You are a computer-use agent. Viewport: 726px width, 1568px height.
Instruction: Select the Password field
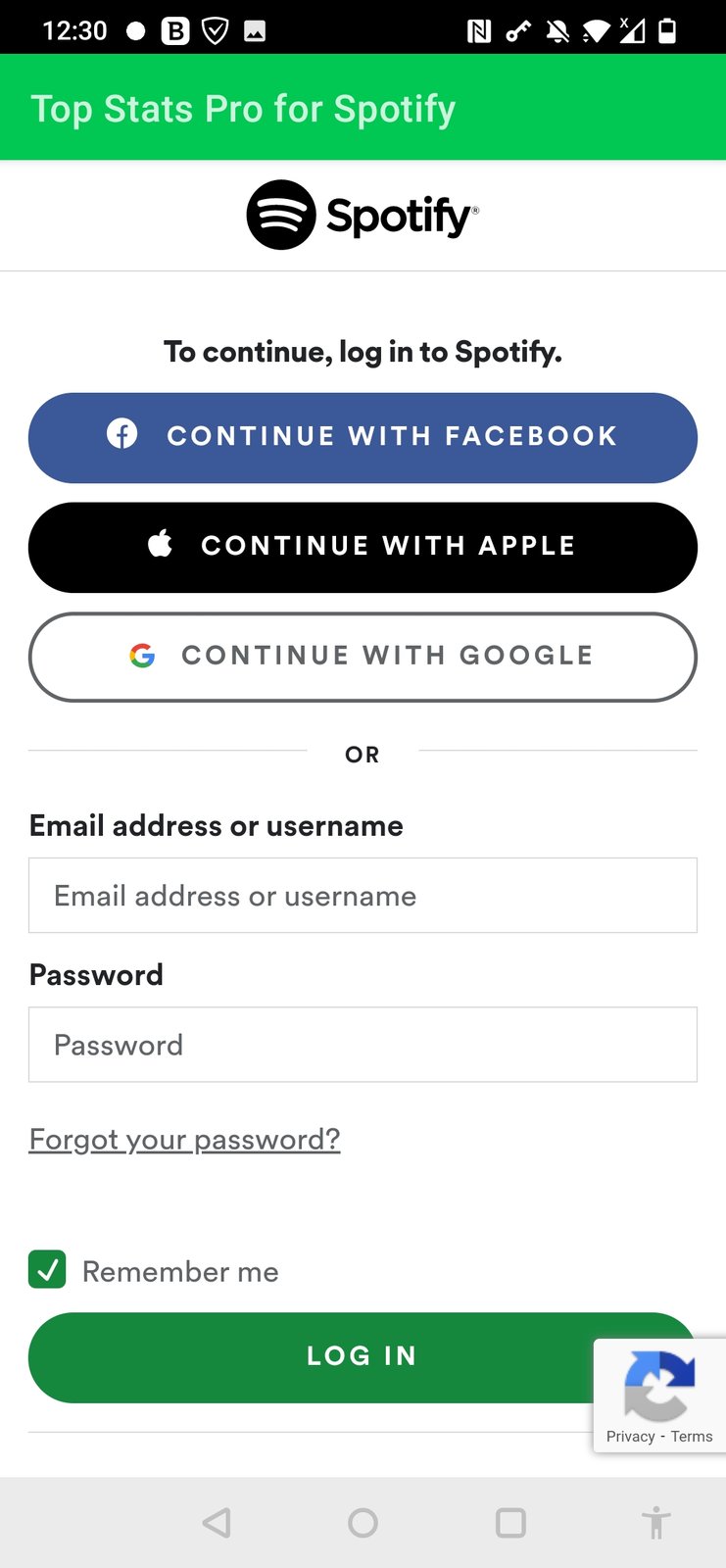pyautogui.click(x=363, y=1045)
